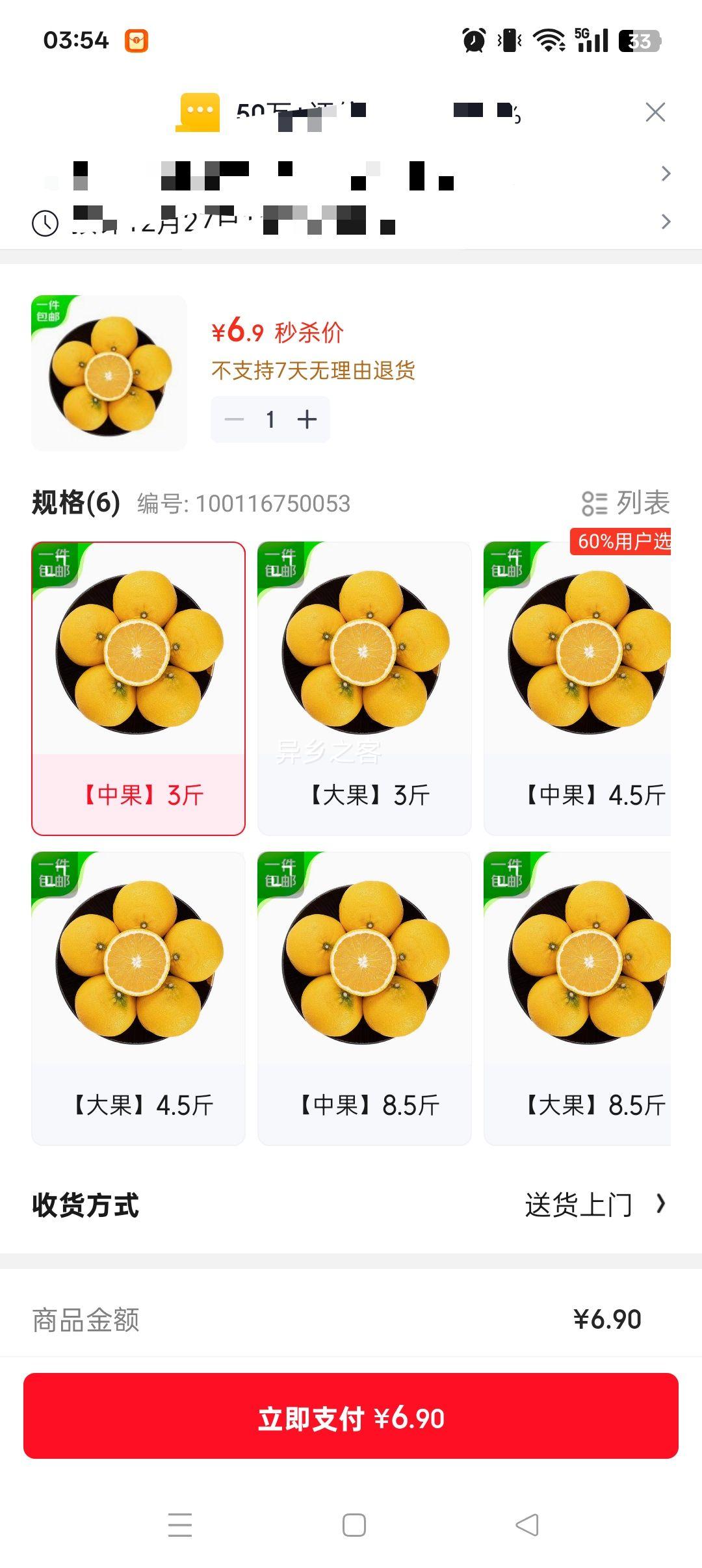This screenshot has width=702, height=1568.
Task: Tap the alarm icon in the status bar
Action: click(x=474, y=40)
